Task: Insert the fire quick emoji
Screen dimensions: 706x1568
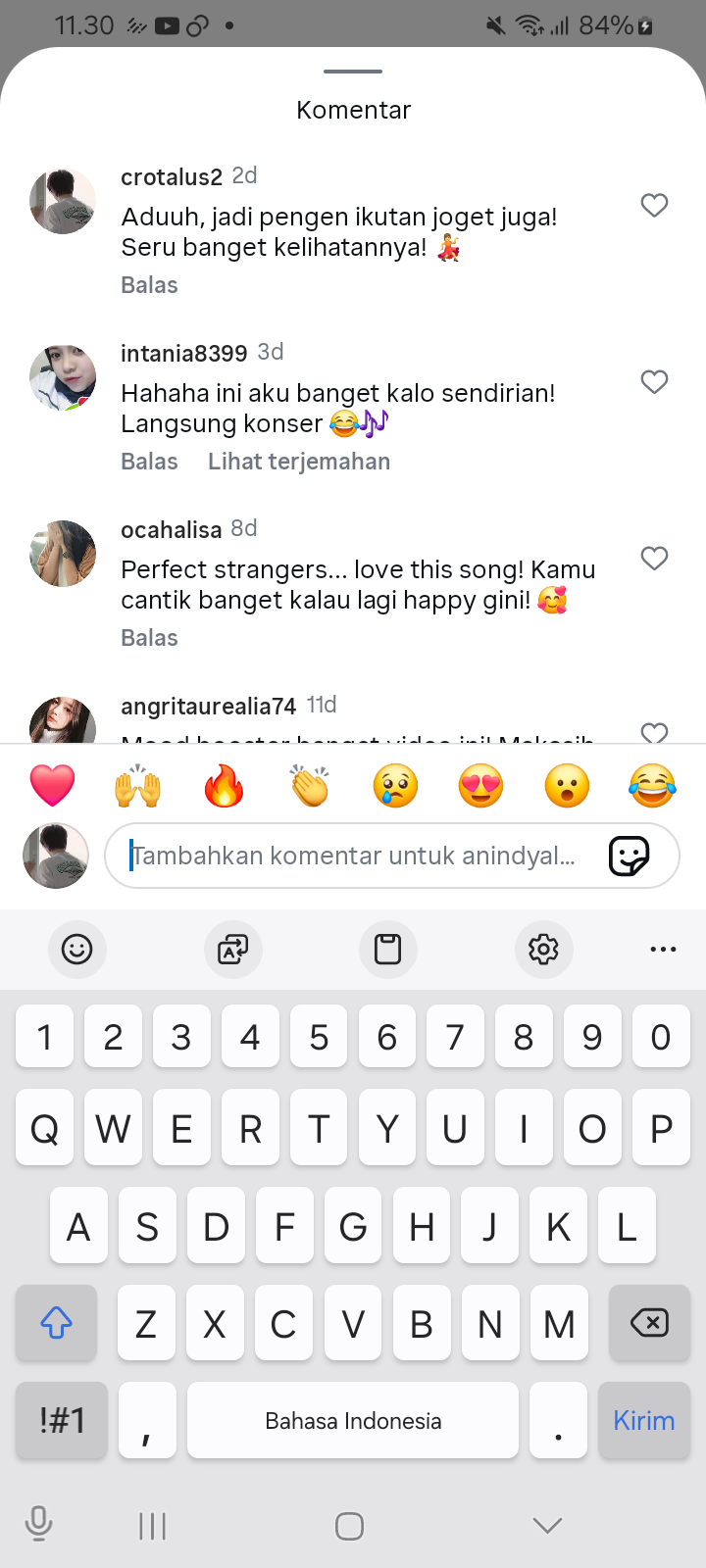Action: pyautogui.click(x=224, y=786)
